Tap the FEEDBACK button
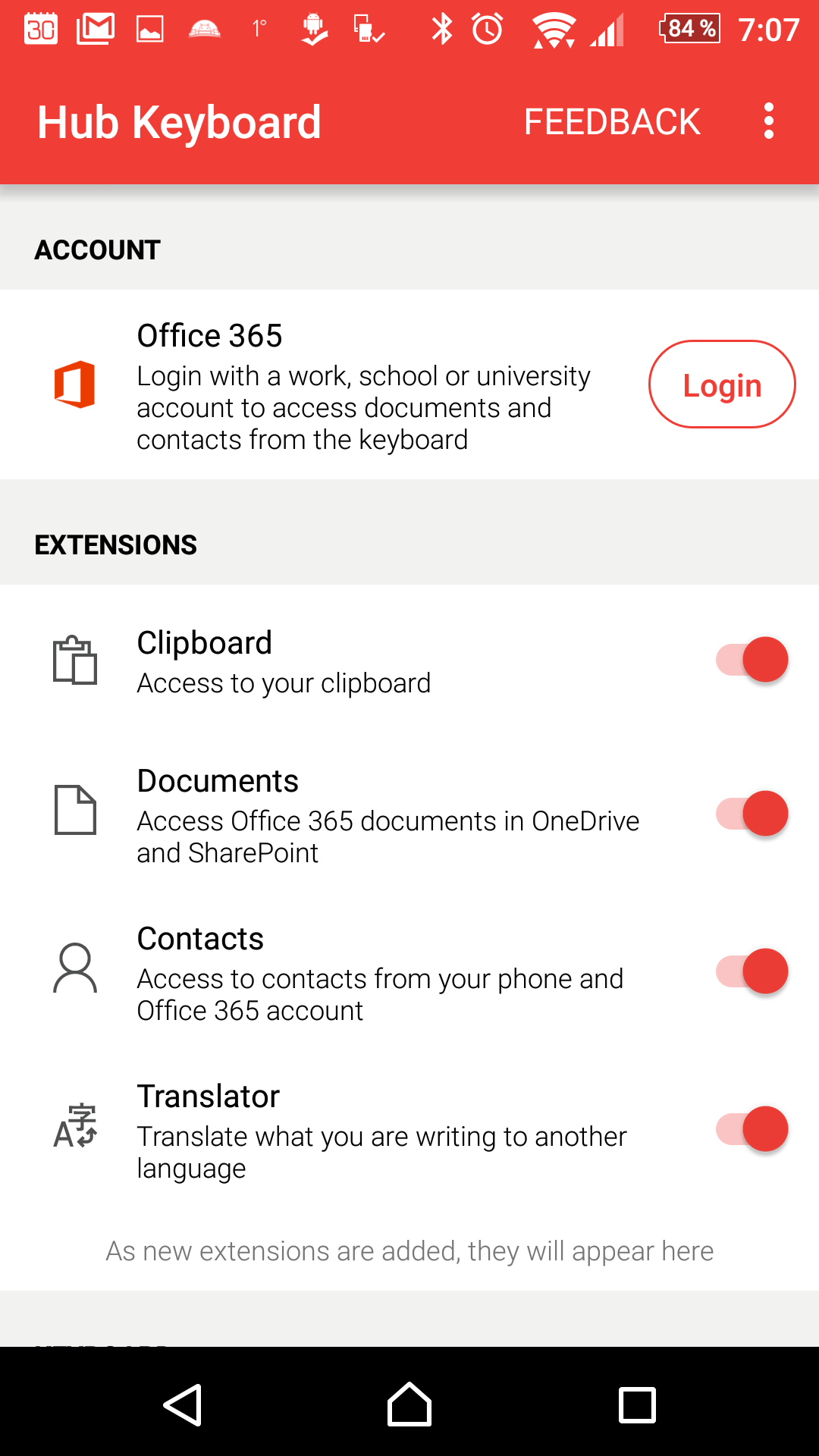This screenshot has width=819, height=1456. pyautogui.click(x=612, y=122)
